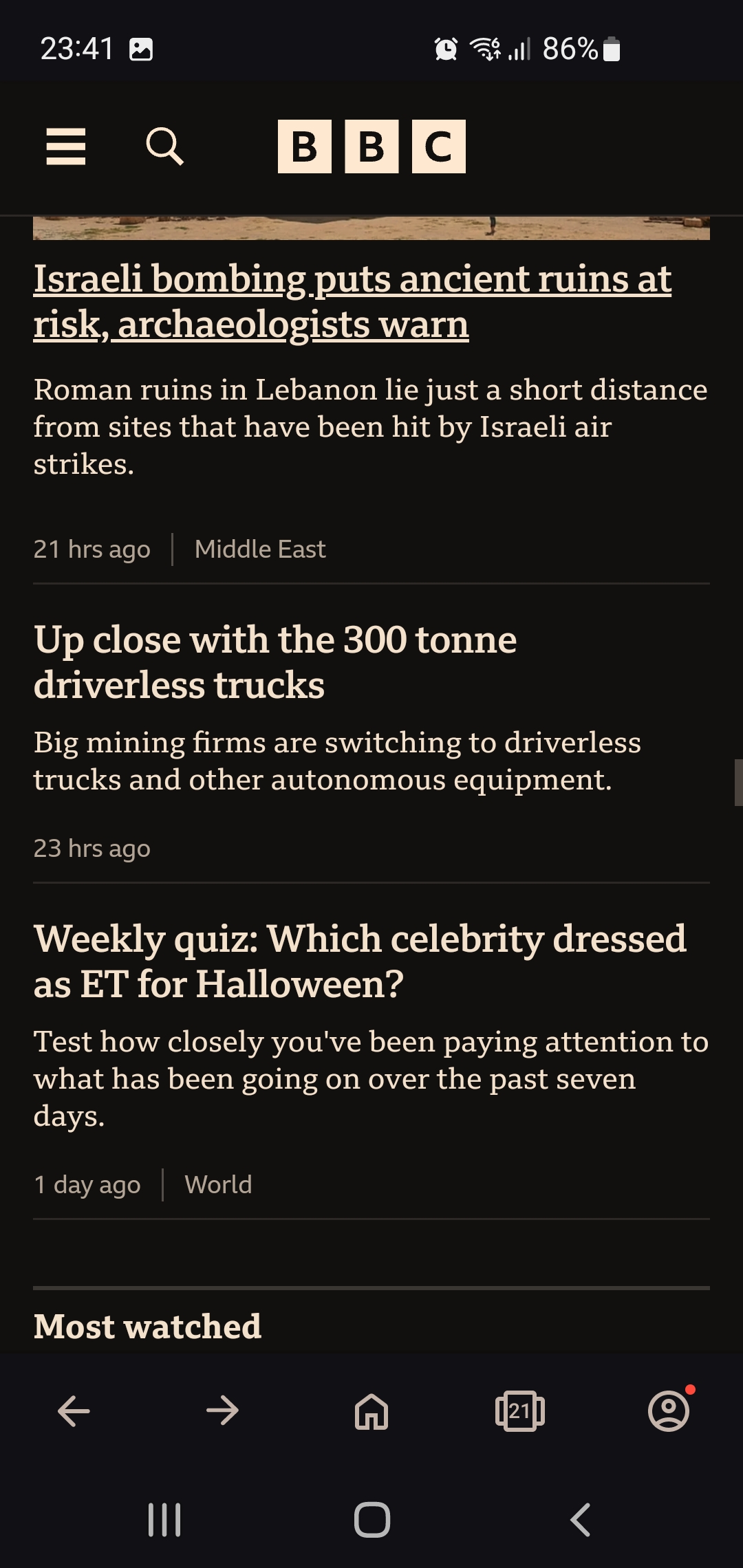Viewport: 743px width, 1568px height.
Task: Open the BBC hamburger menu
Action: [66, 146]
